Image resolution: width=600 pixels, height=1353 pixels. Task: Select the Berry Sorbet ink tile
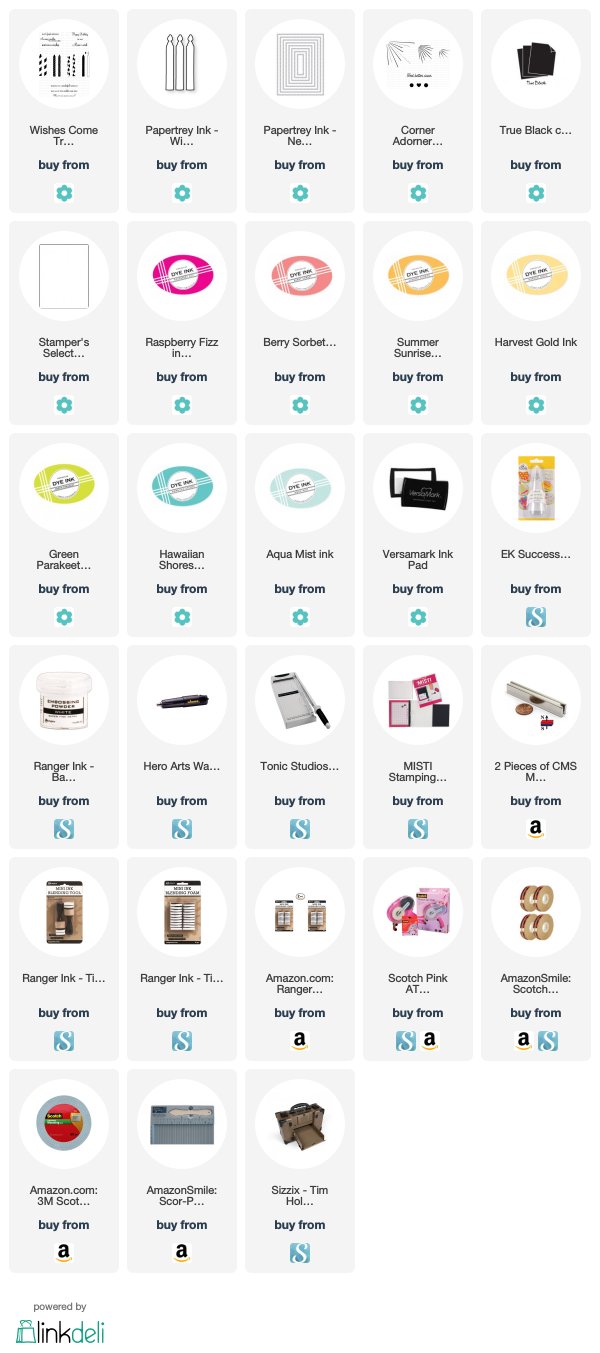coord(300,323)
